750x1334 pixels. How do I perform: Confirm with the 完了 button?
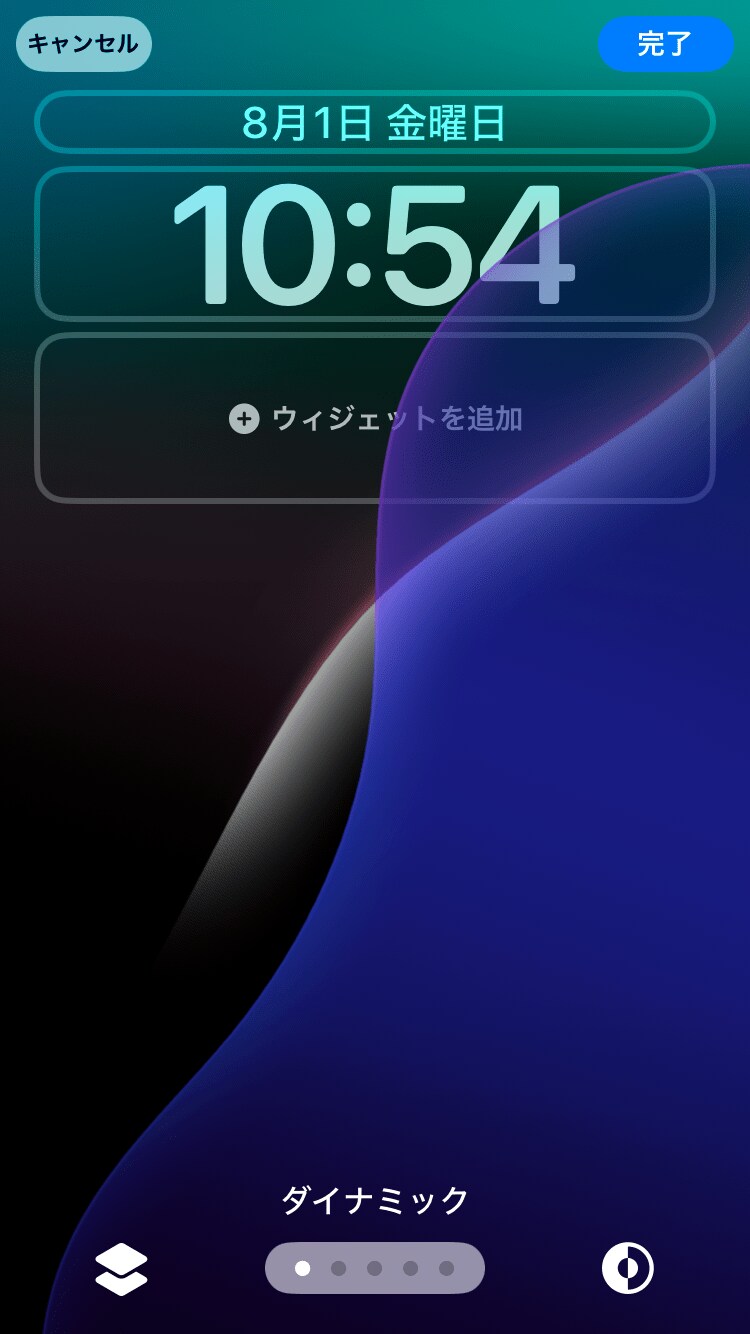pos(665,44)
